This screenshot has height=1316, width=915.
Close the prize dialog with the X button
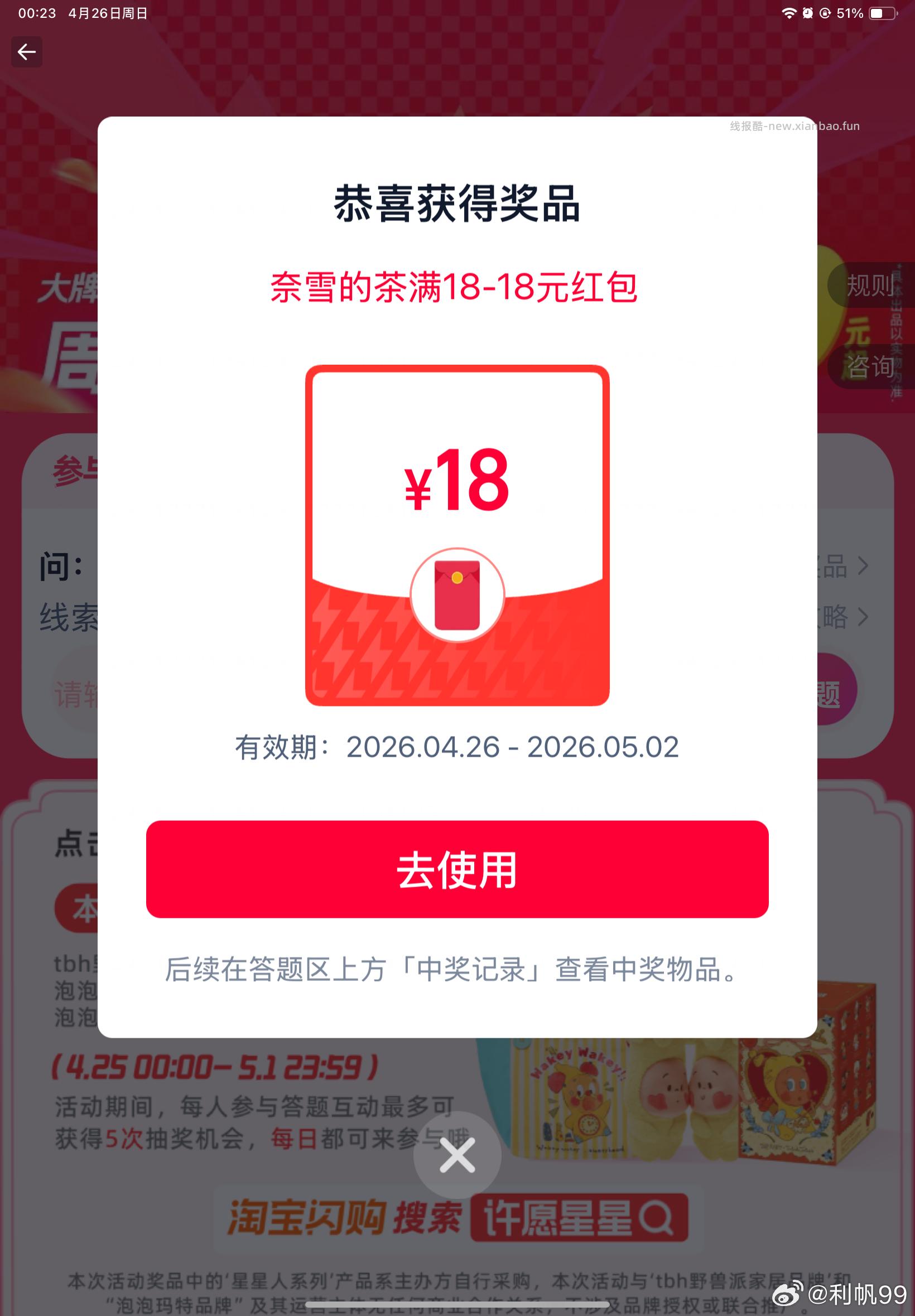click(x=457, y=1155)
